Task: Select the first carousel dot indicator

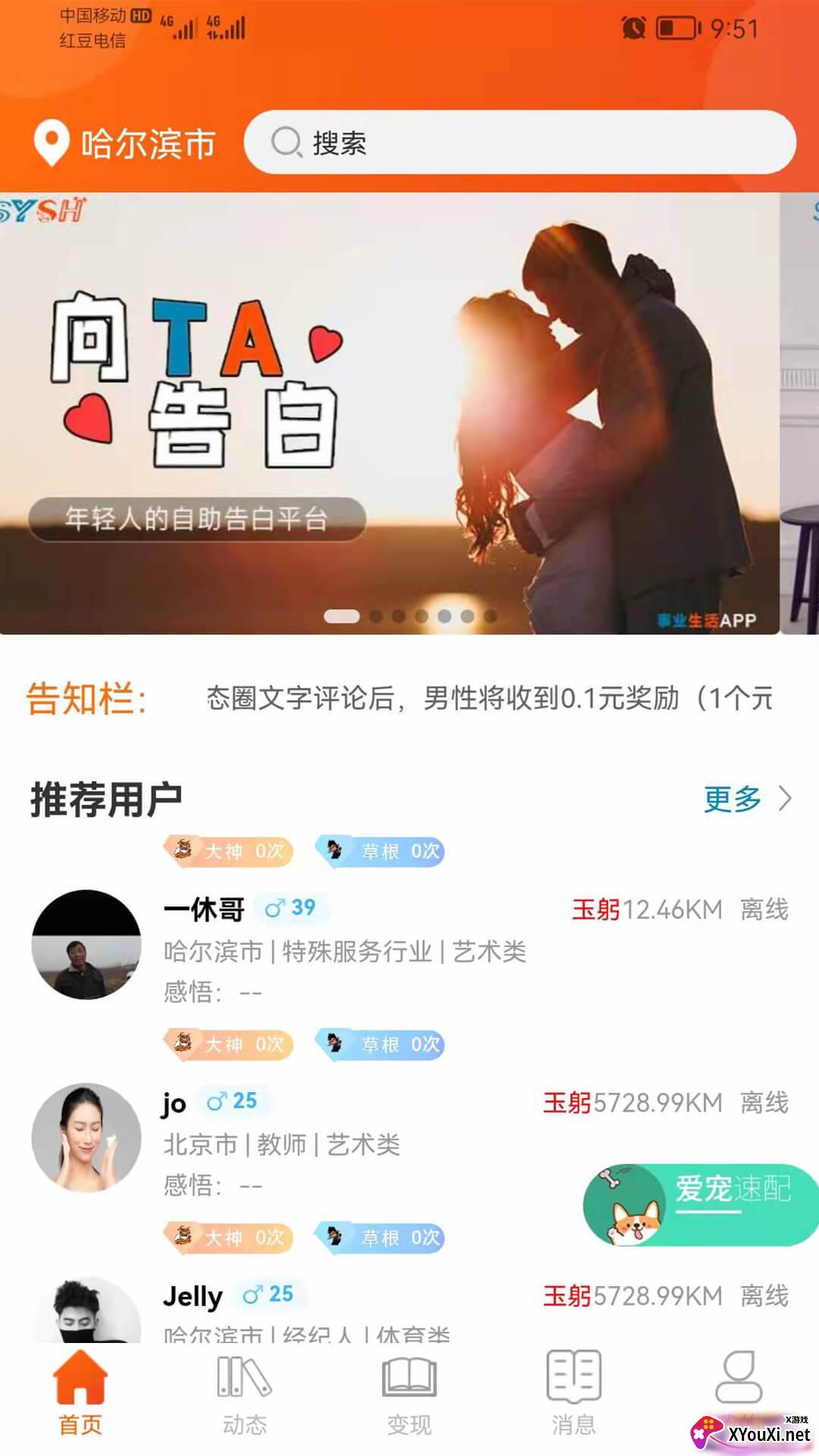Action: tap(343, 617)
